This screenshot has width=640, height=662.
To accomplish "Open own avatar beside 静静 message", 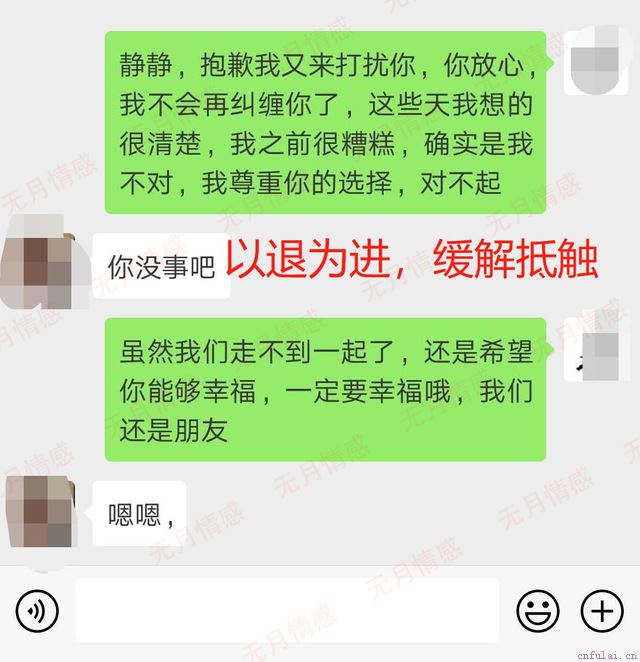I will pos(597,62).
